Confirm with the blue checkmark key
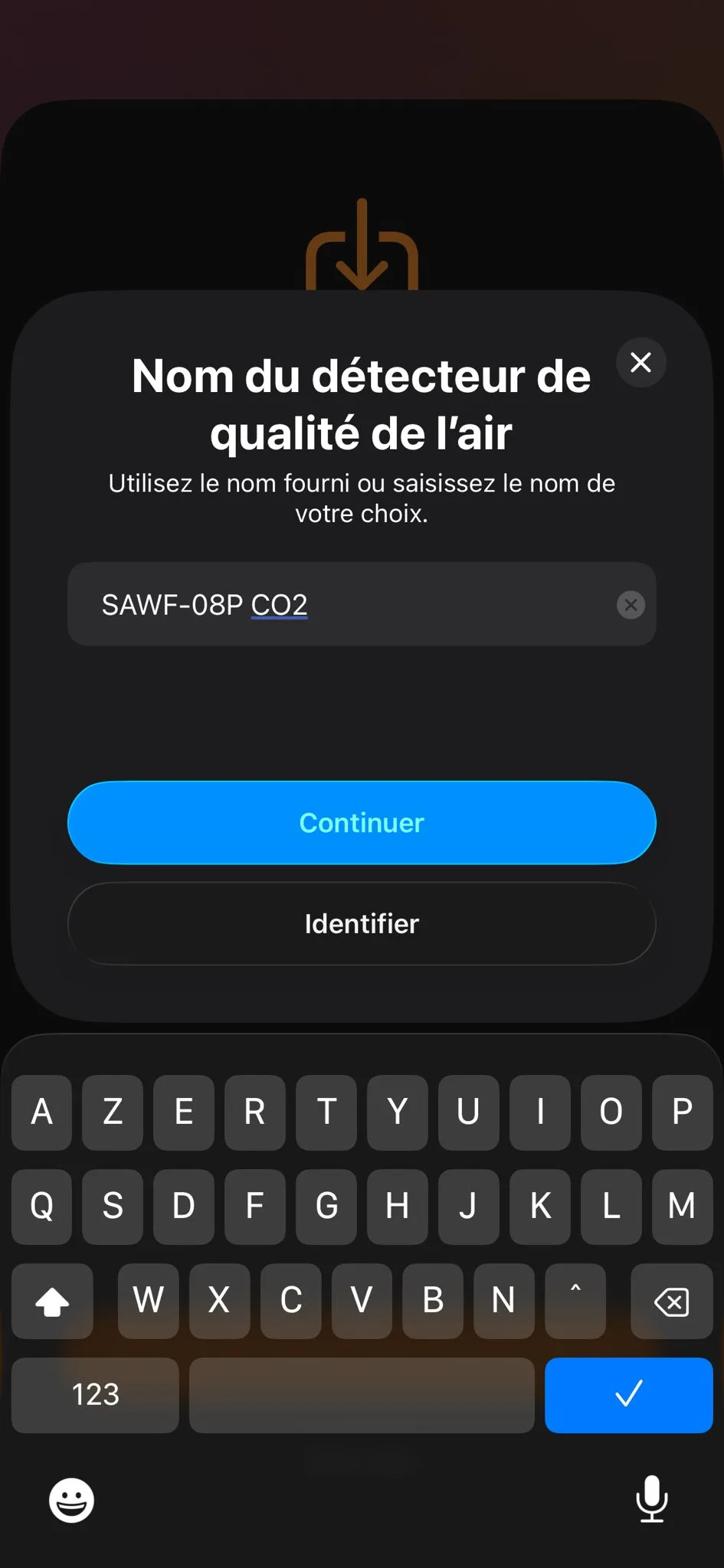724x1568 pixels. pyautogui.click(x=628, y=1394)
